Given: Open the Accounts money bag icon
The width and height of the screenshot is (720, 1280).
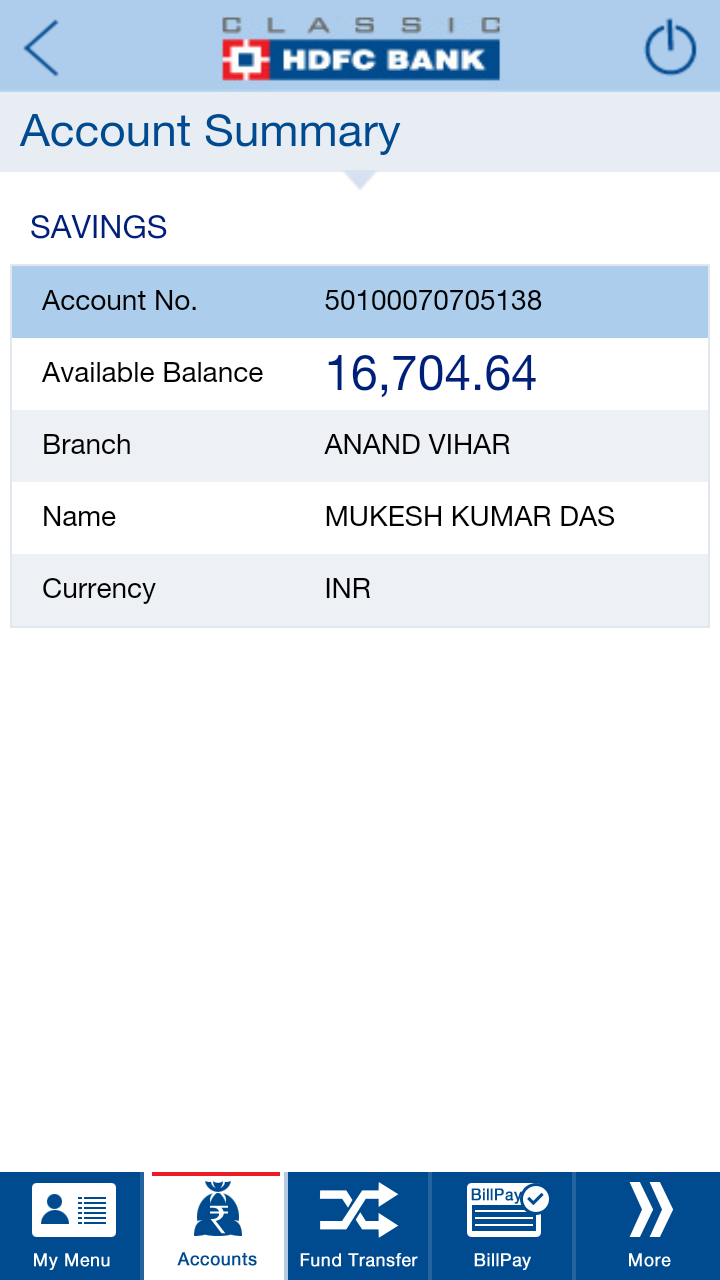Looking at the screenshot, I should click(x=215, y=1211).
